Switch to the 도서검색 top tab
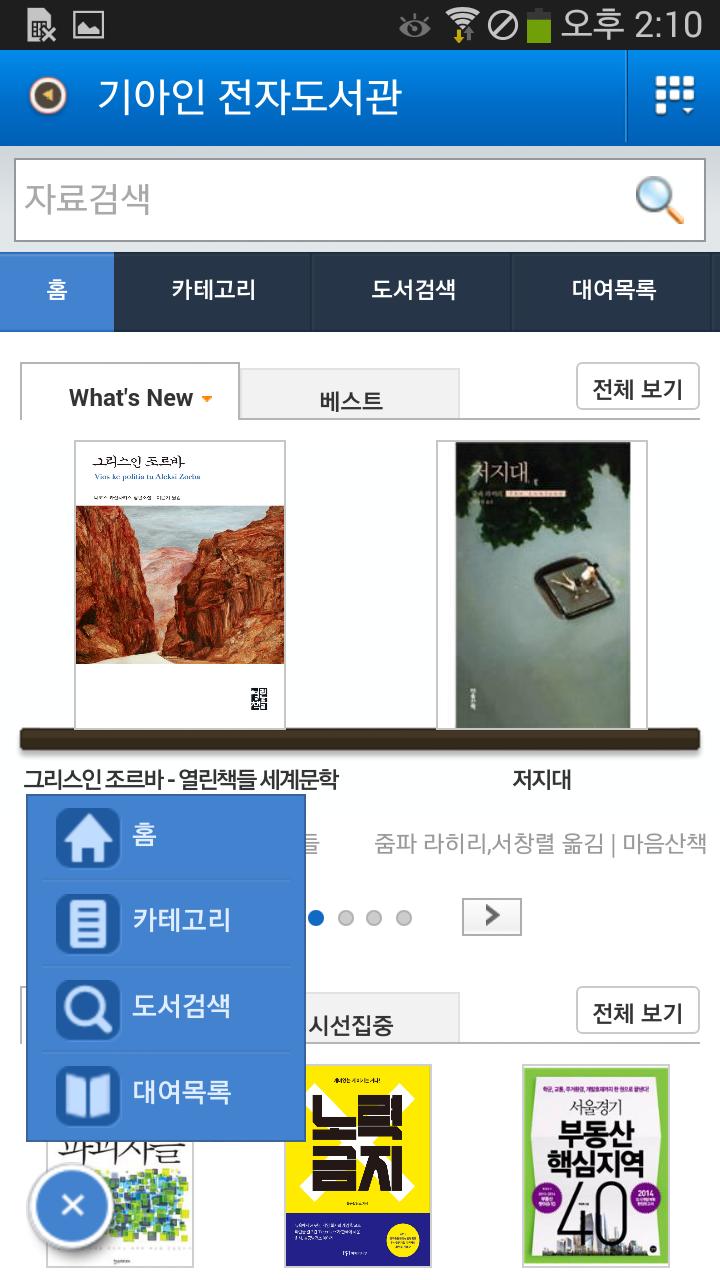The image size is (720, 1280). [413, 291]
